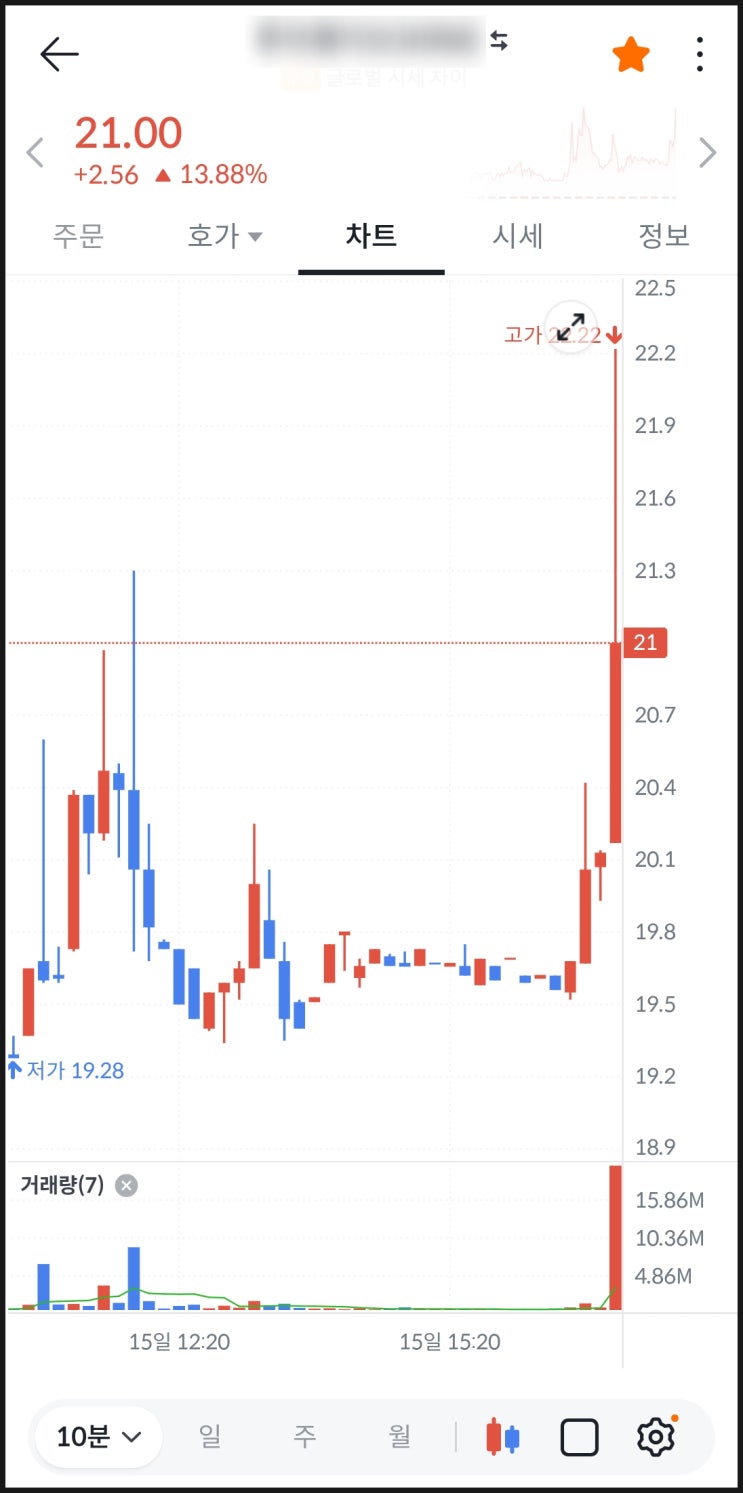Toggle the favorite star
Screen dimensions: 743x1493
point(631,55)
